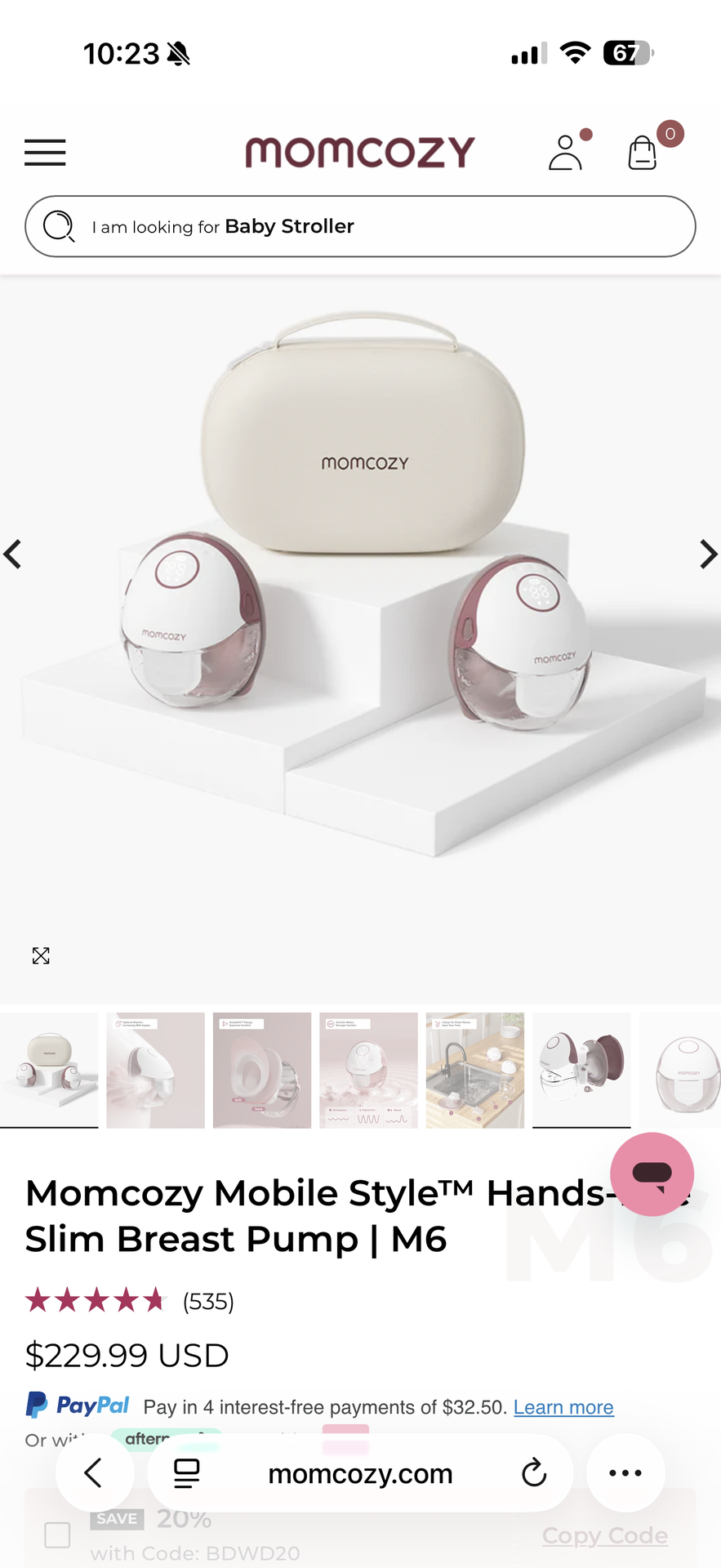
Task: Expand the product image to fullscreen
Action: (x=41, y=955)
